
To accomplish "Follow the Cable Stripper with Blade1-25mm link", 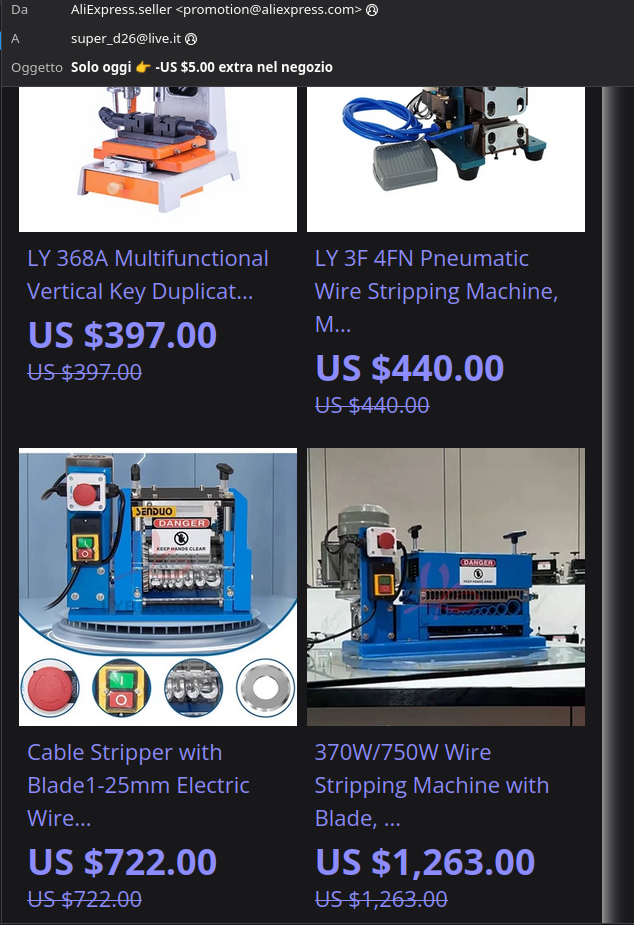I will click(138, 785).
